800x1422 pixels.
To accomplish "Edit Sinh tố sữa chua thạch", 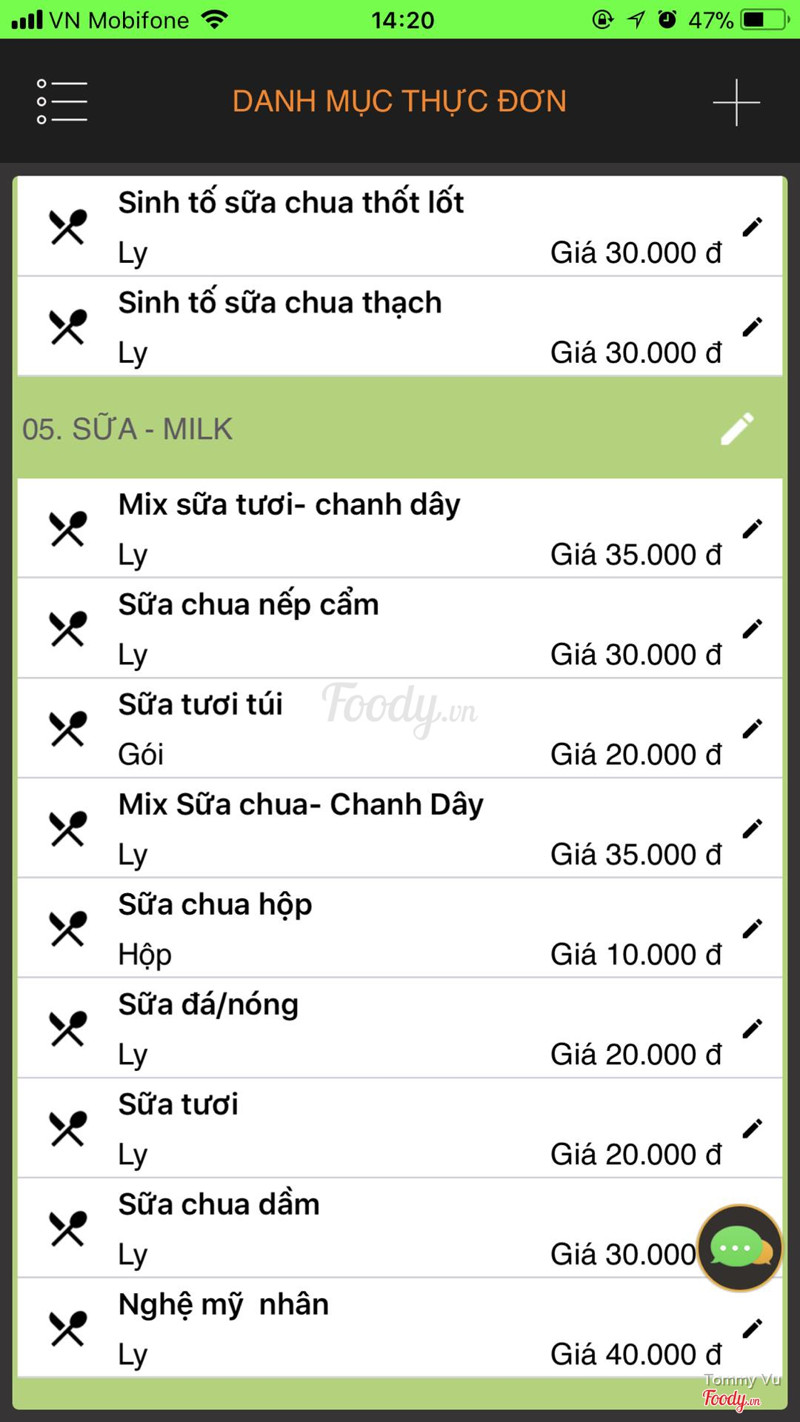I will click(x=752, y=327).
